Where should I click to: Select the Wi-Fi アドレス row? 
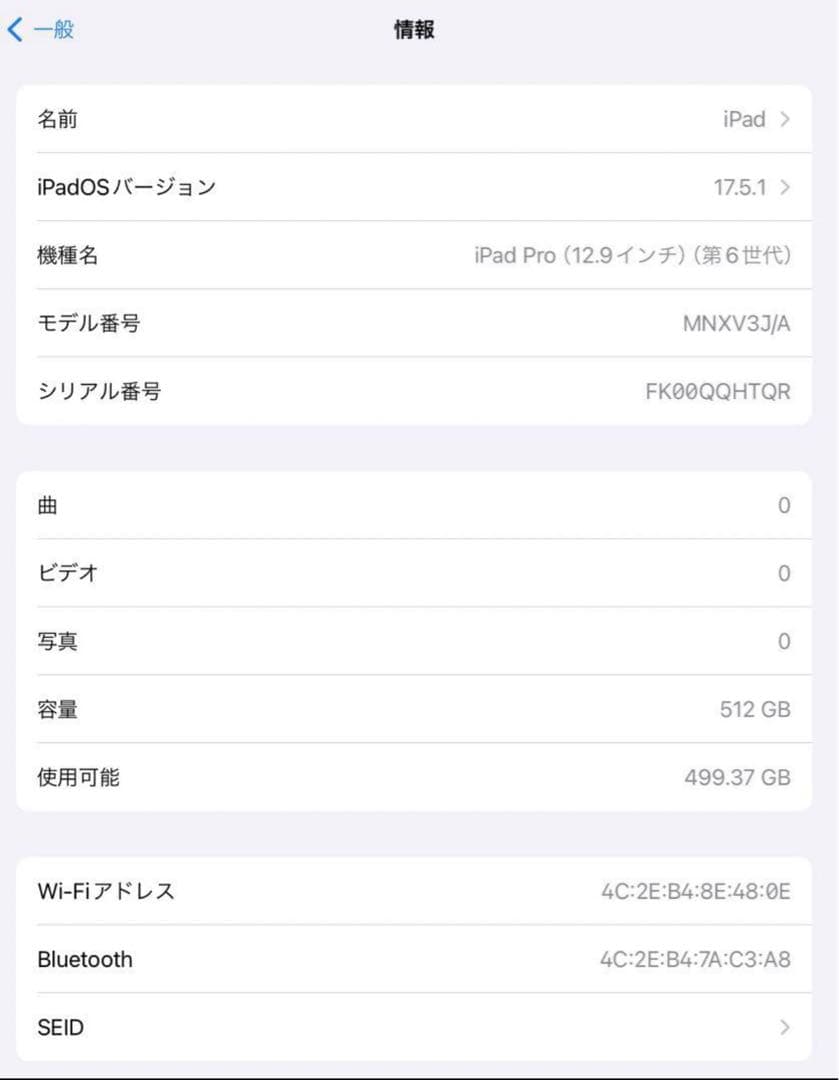[420, 891]
